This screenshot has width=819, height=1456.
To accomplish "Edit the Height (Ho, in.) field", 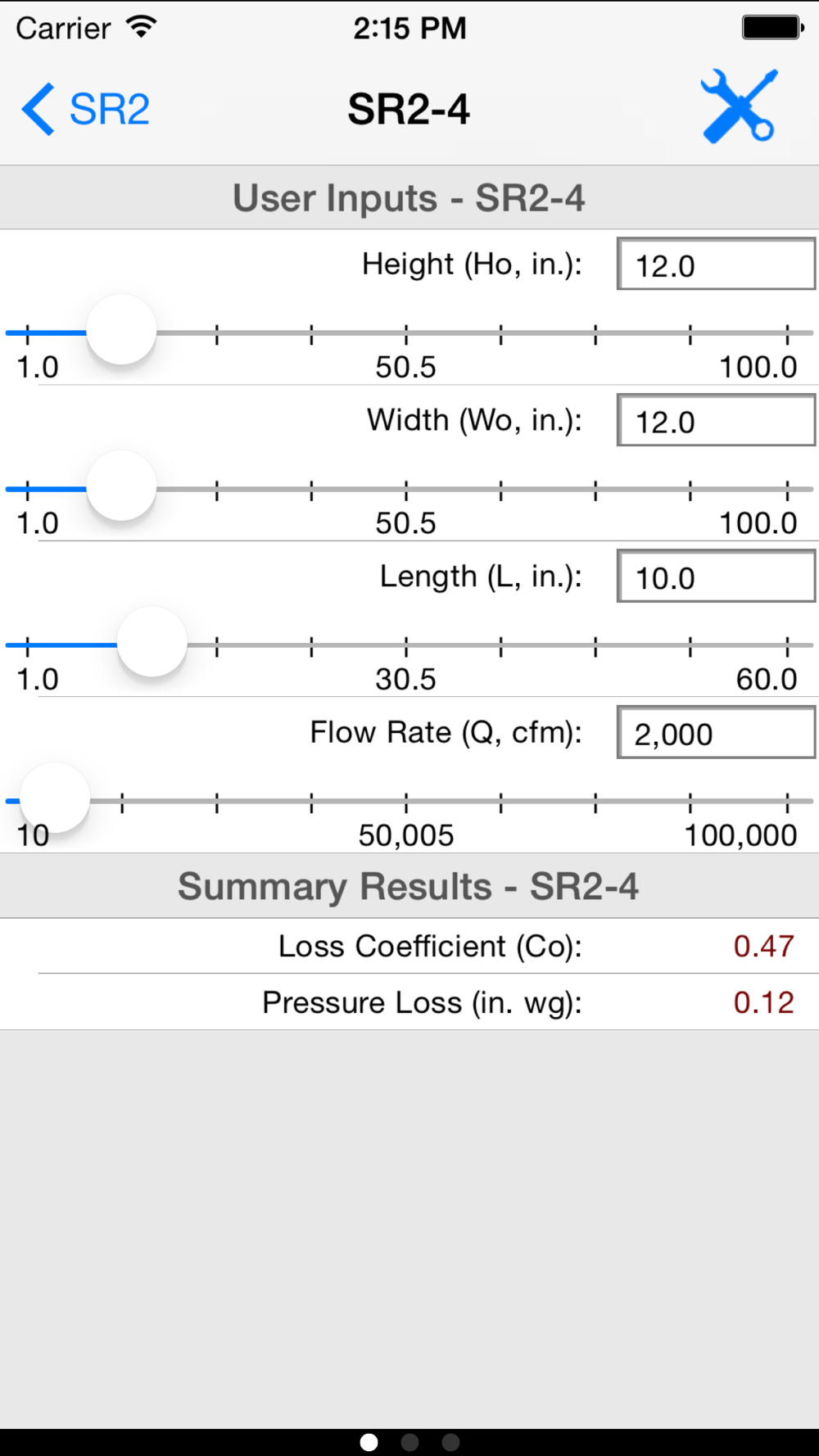I will (x=716, y=265).
